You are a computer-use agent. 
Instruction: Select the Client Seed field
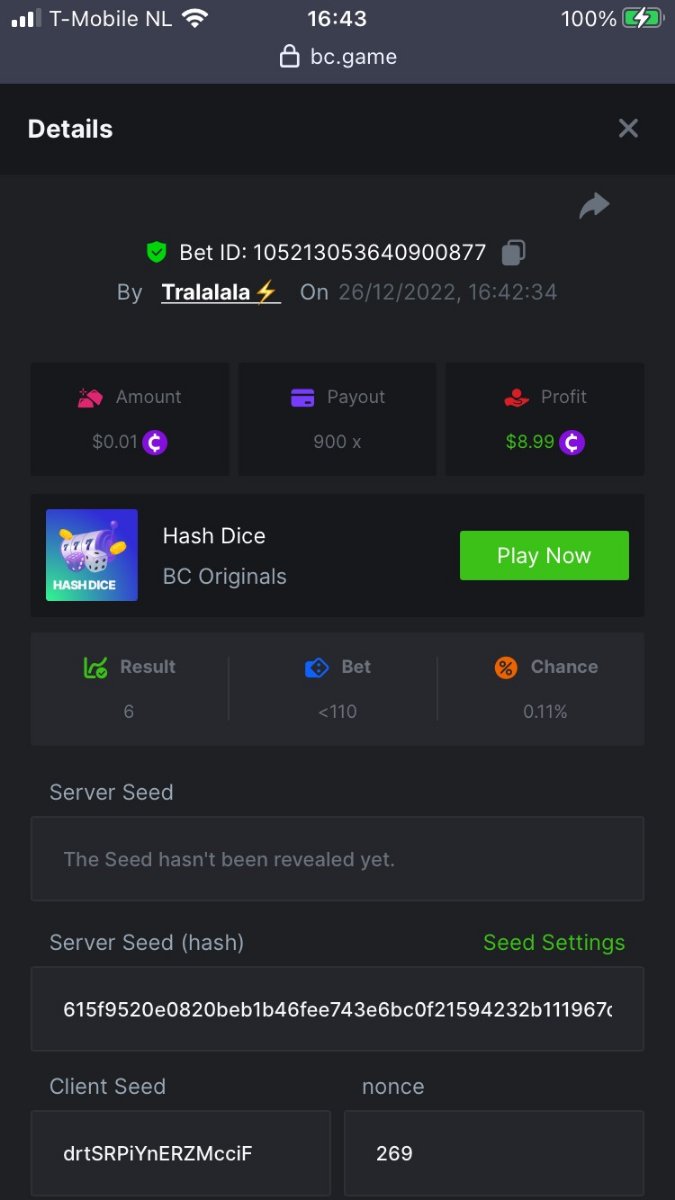(x=180, y=1153)
